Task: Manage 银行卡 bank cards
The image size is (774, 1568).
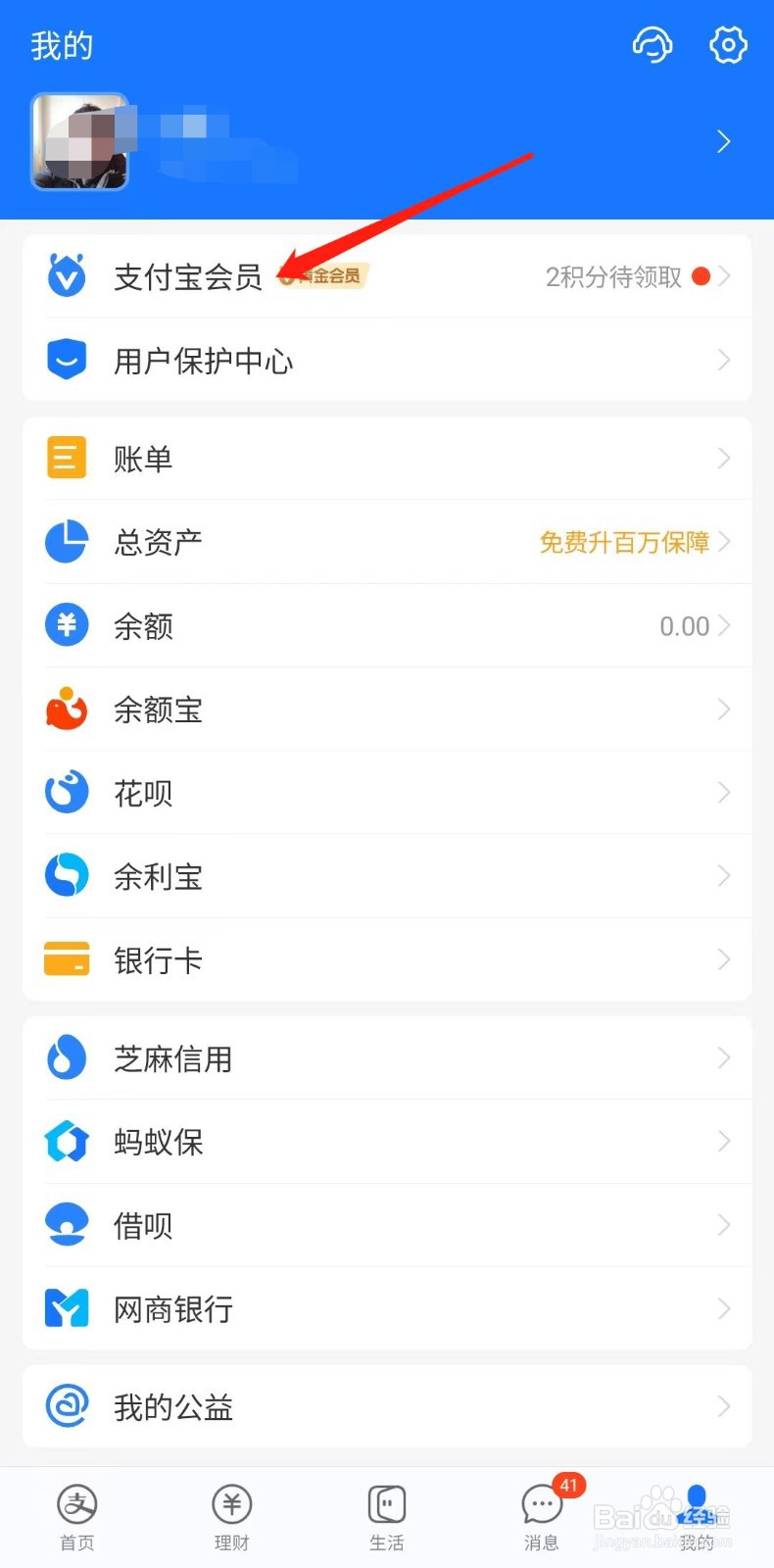Action: [x=159, y=960]
